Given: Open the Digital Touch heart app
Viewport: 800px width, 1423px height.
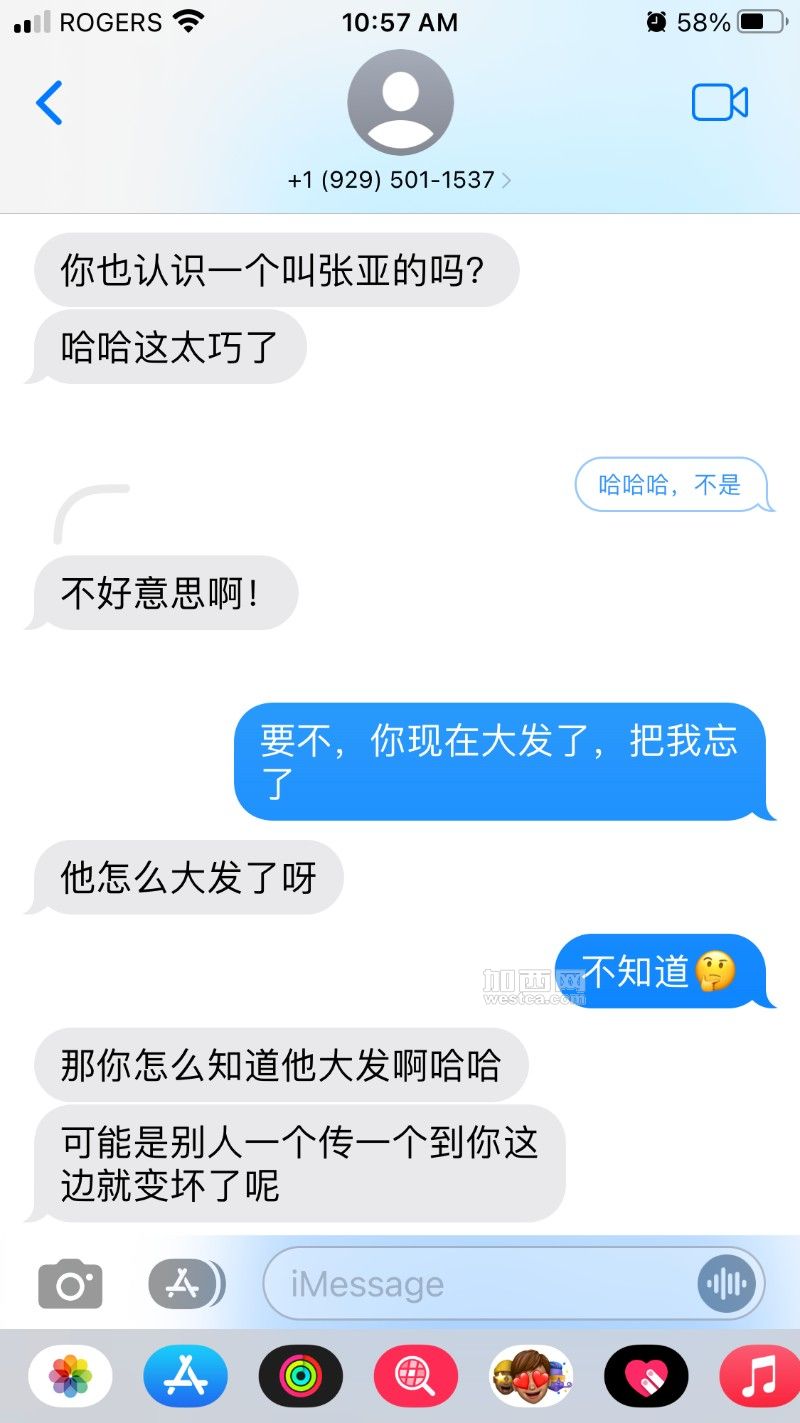Looking at the screenshot, I should (646, 1377).
